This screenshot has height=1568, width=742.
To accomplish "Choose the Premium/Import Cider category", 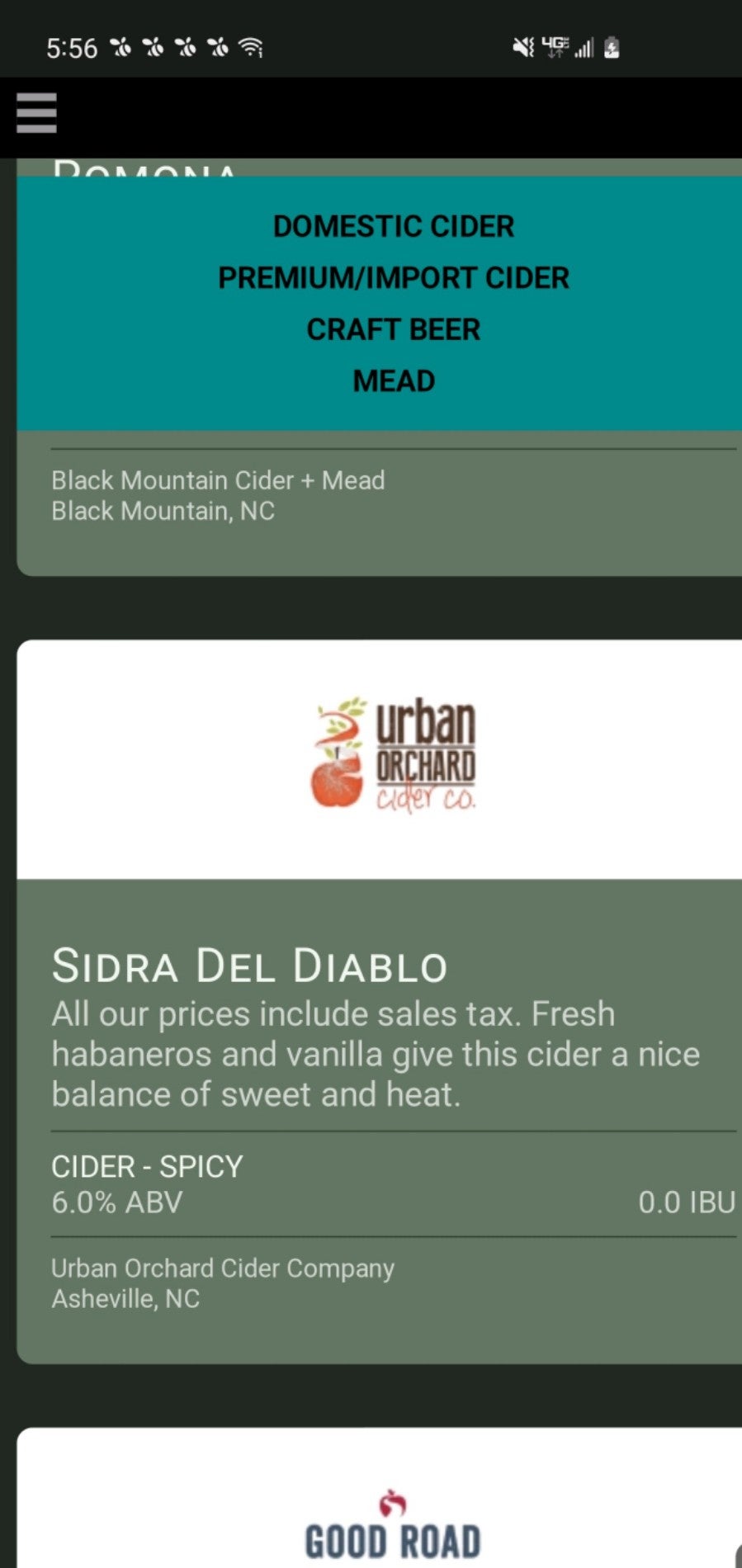I will pos(394,278).
